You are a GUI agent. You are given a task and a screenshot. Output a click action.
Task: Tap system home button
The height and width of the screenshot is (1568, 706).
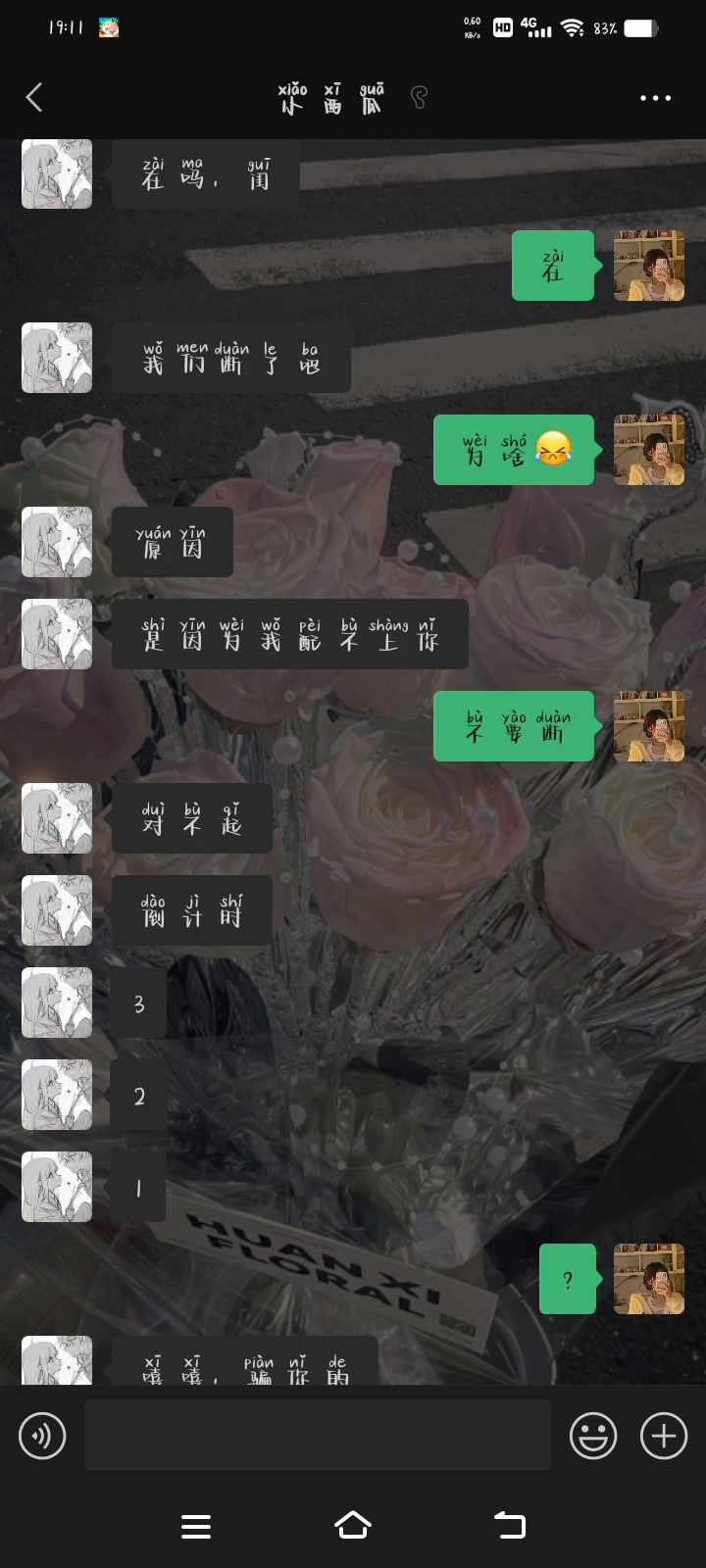coord(353,1525)
